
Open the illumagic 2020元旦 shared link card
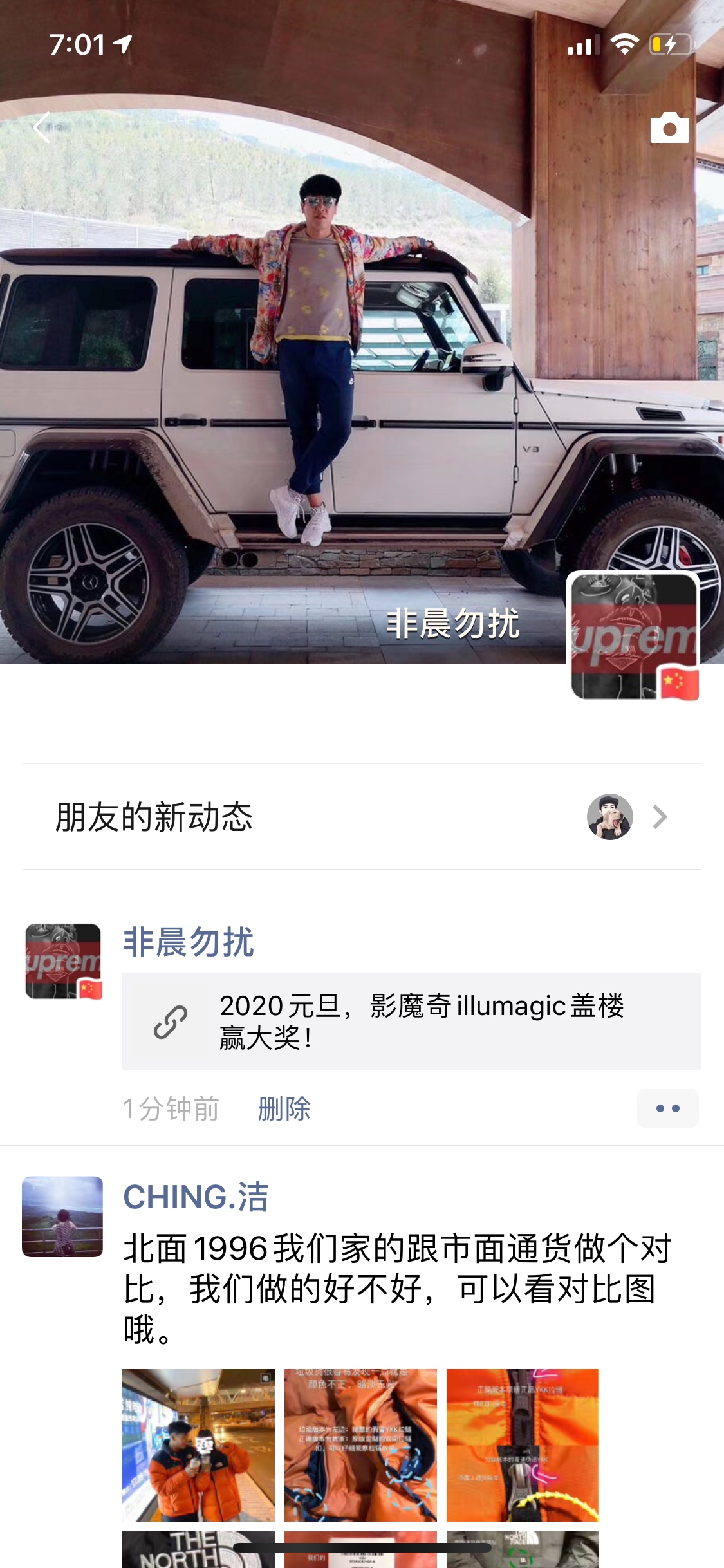click(x=412, y=1022)
